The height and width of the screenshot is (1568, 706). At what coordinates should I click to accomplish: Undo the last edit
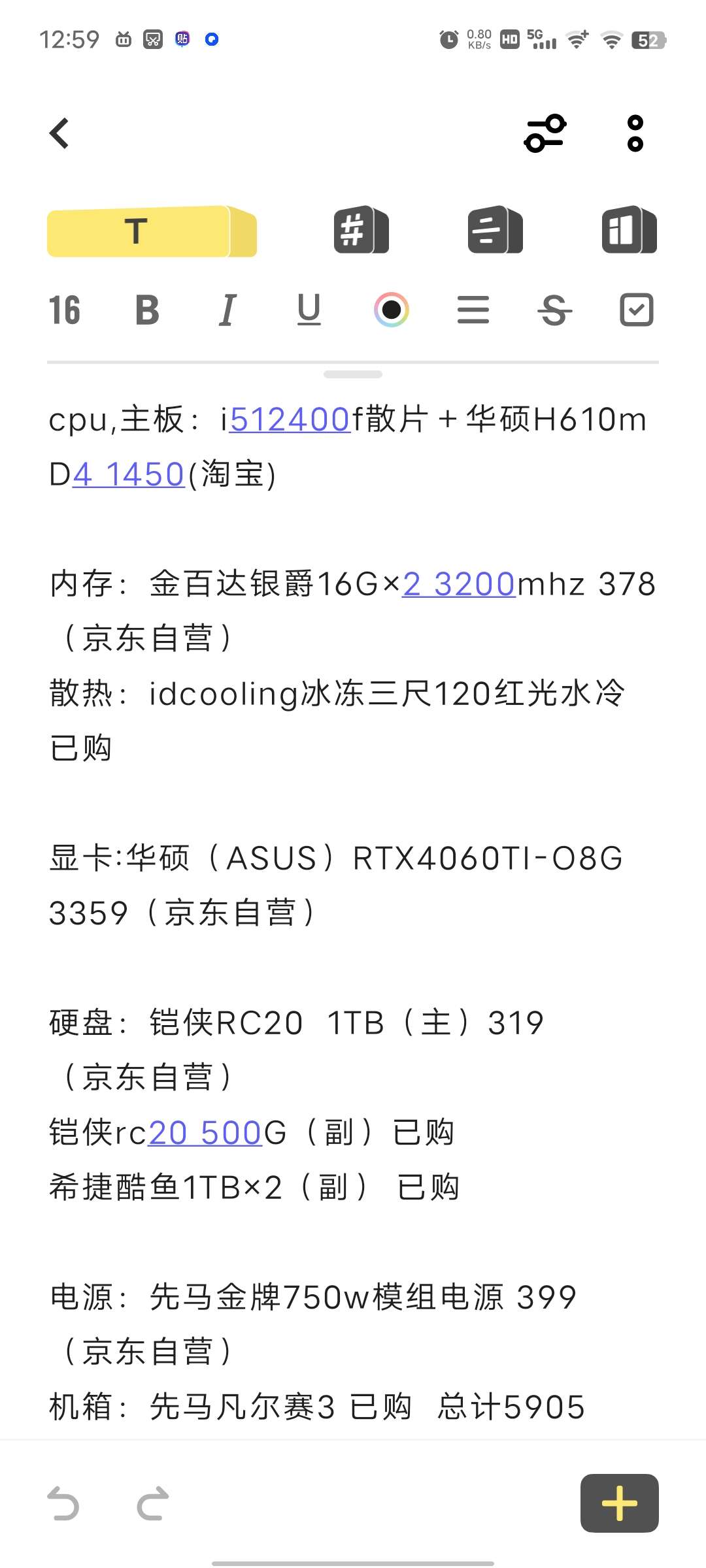pos(63,1503)
